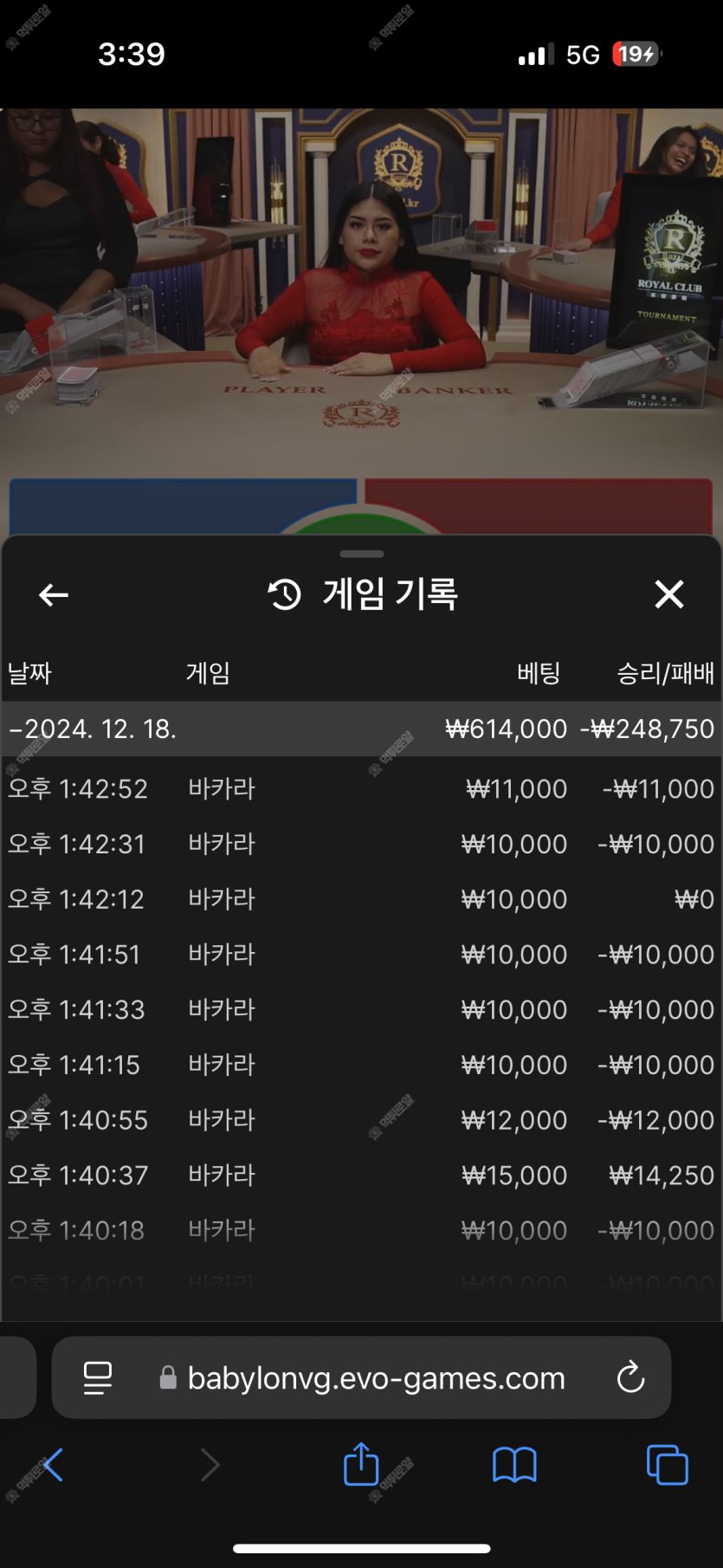Viewport: 723px width, 1568px height.
Task: Share this page from Safari toolbar
Action: tap(361, 1465)
